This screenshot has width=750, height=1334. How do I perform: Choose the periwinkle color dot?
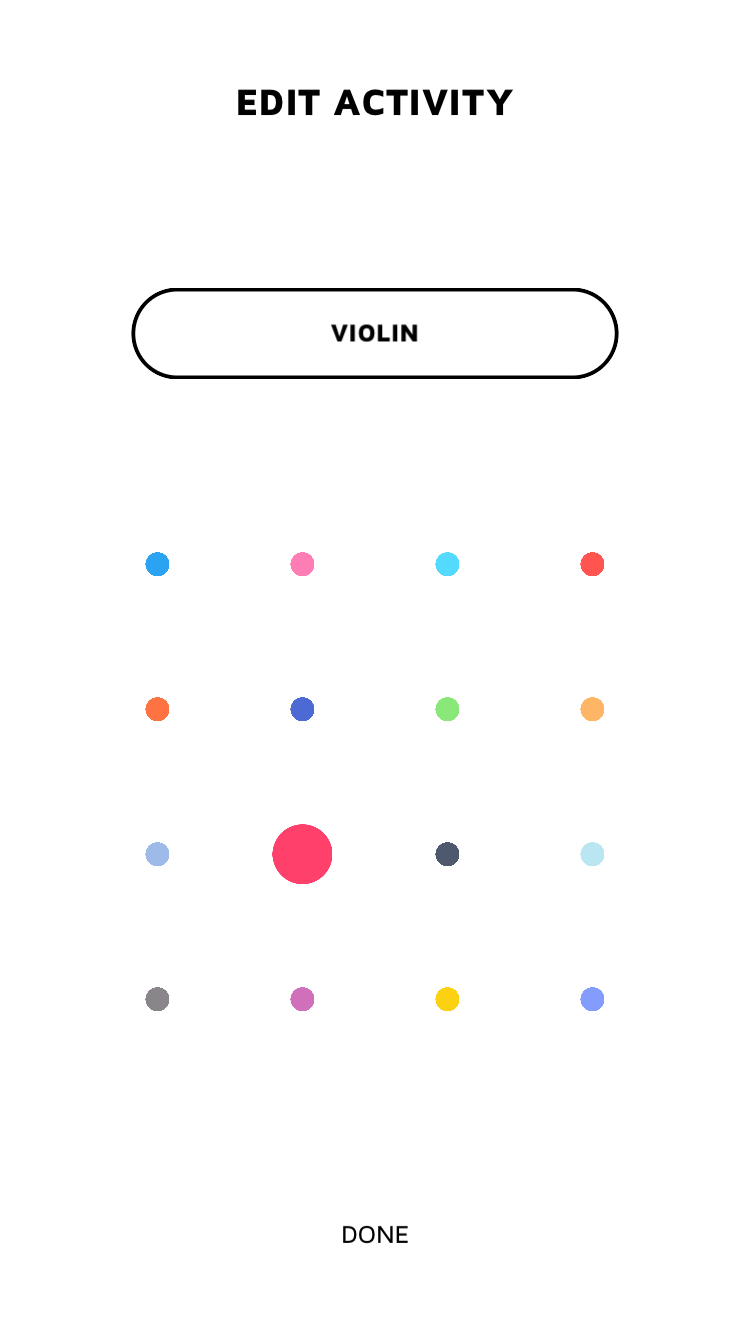tap(592, 999)
